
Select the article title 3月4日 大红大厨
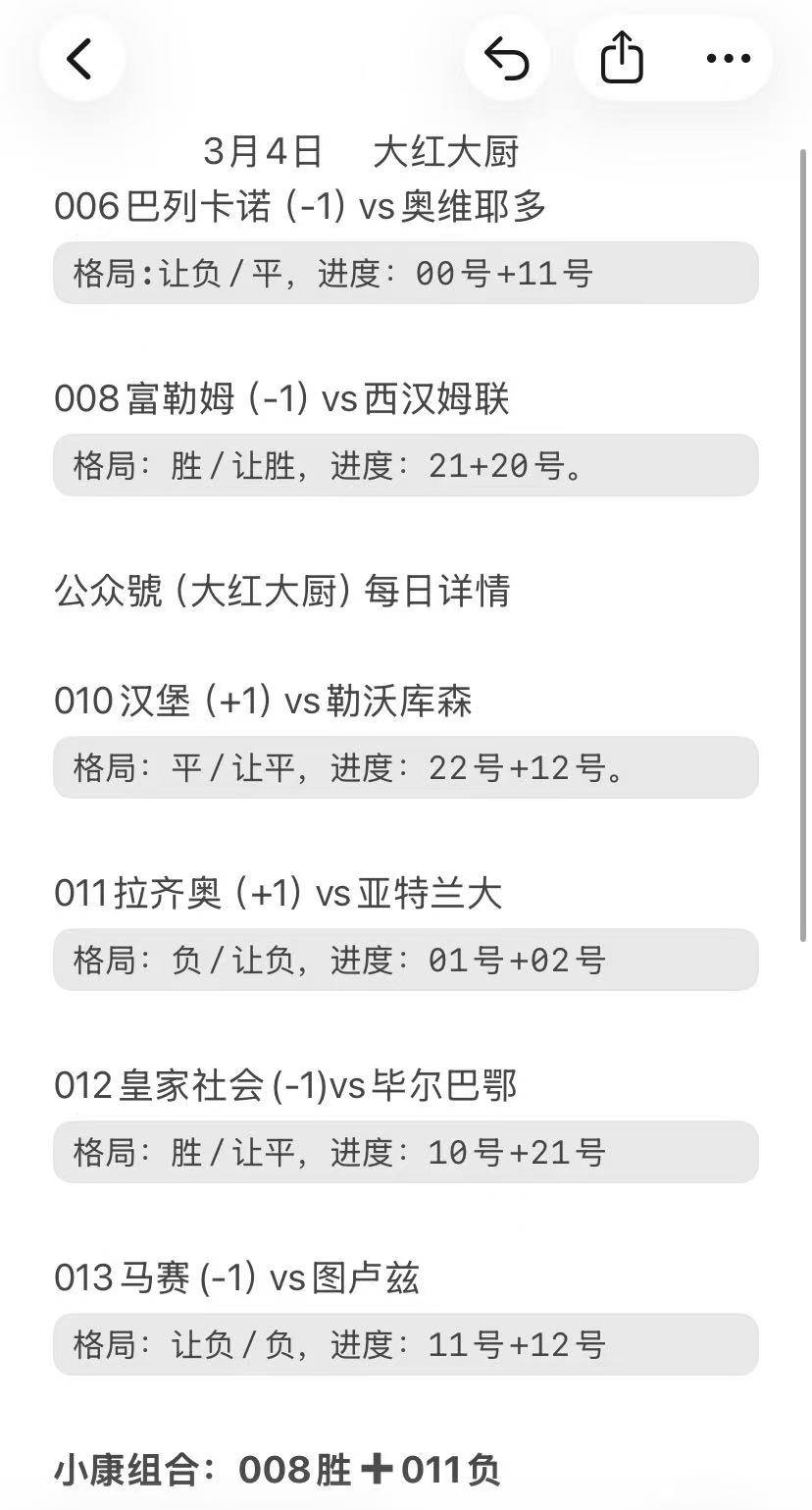(x=366, y=151)
